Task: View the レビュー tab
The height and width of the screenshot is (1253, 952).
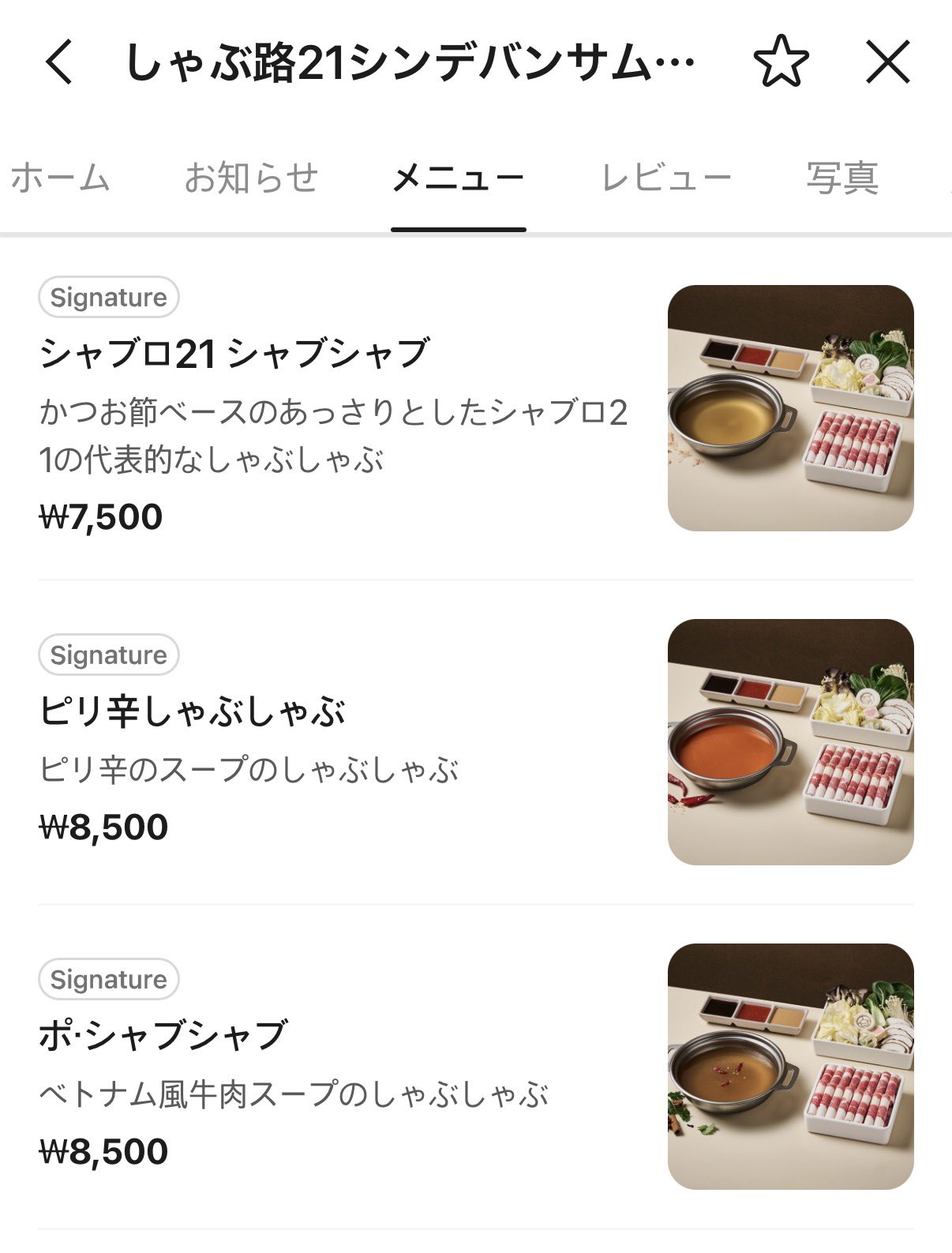Action: [x=667, y=177]
